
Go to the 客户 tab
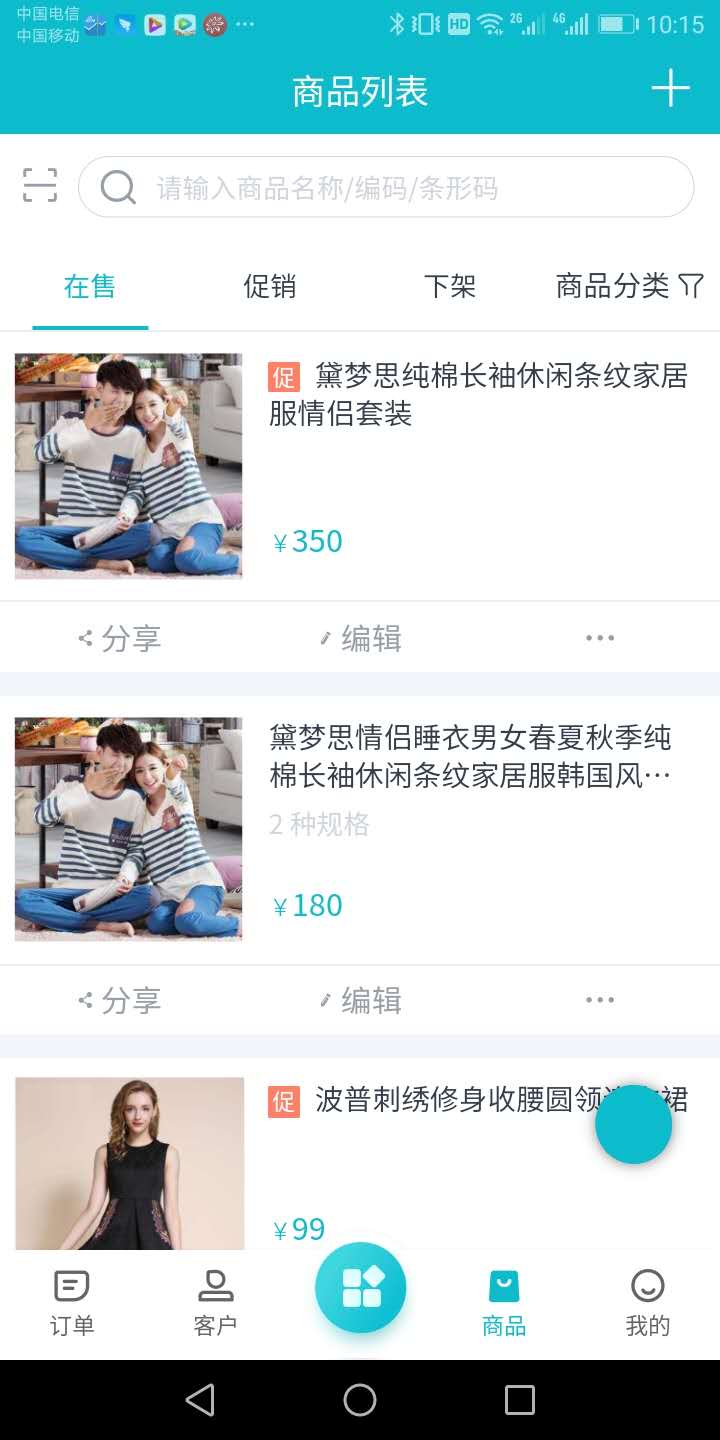pos(215,1302)
